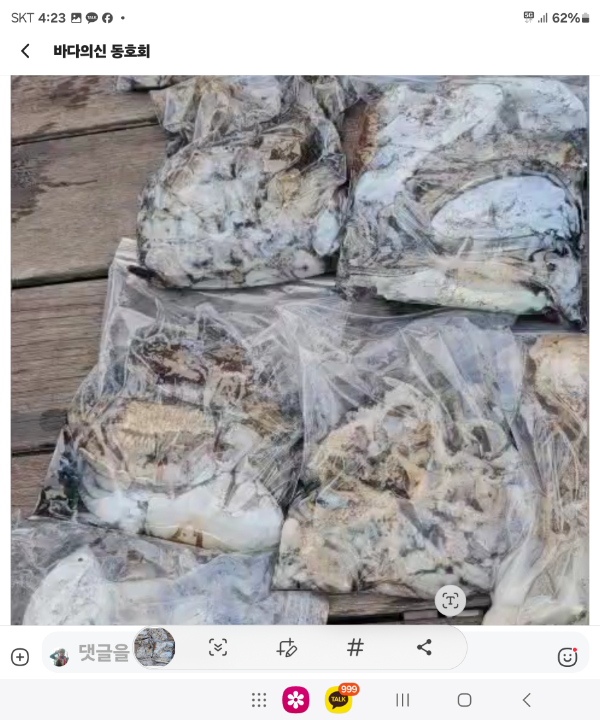
Task: Edit the screenshot with crop and pen tool
Action: (287, 647)
